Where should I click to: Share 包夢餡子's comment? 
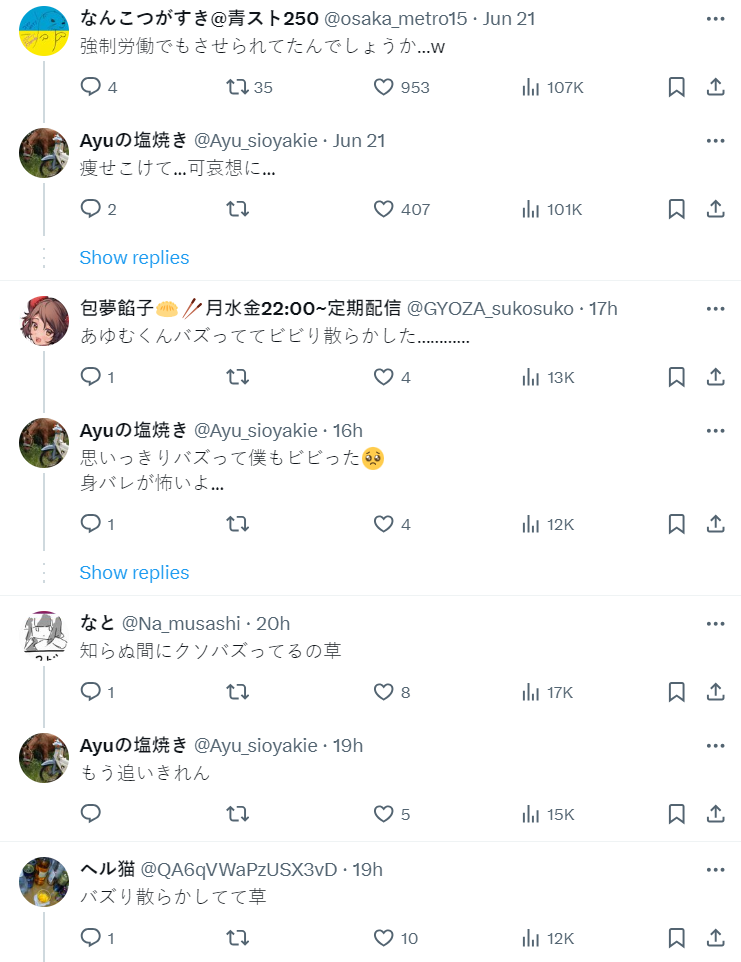715,377
